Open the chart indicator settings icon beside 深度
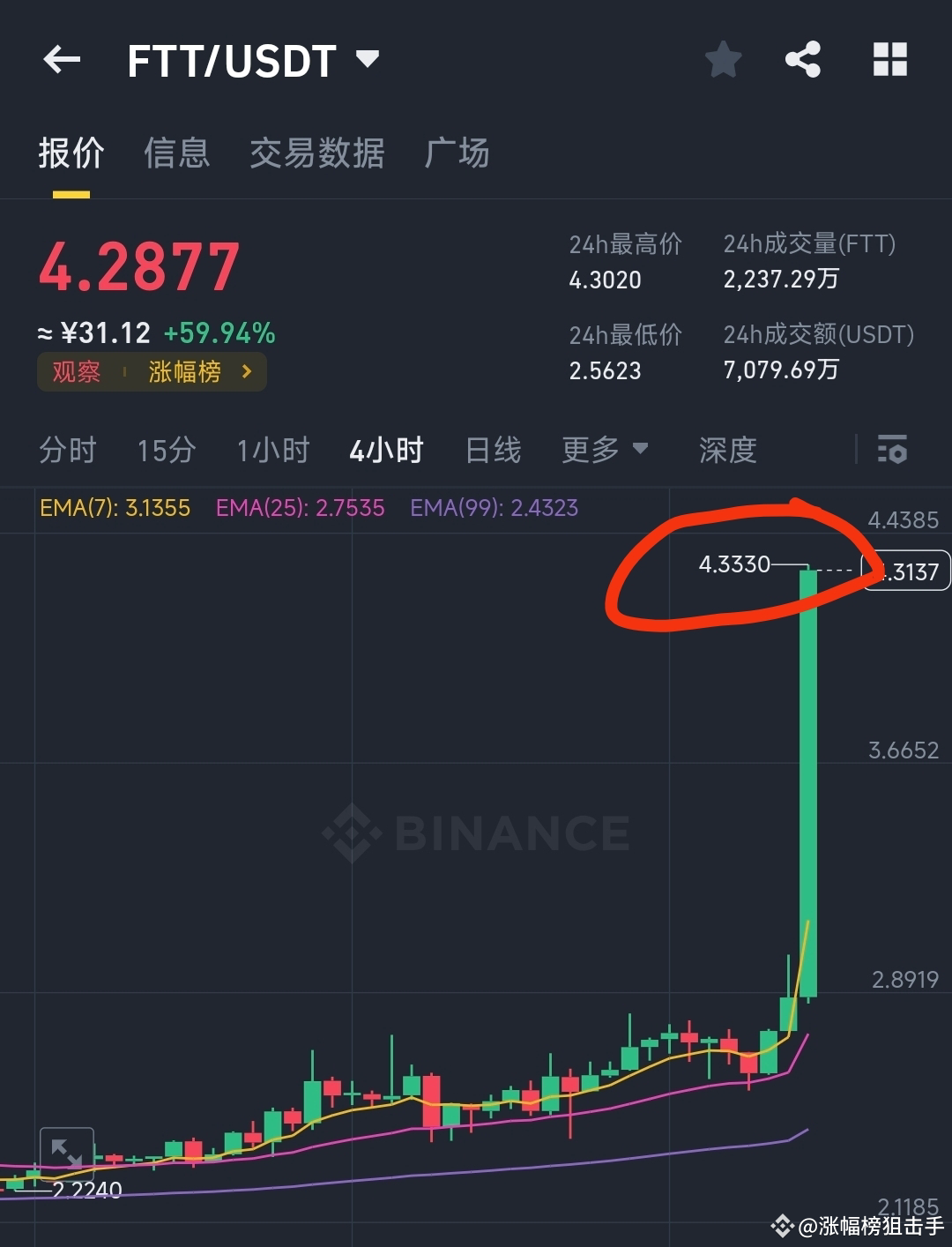Viewport: 952px width, 1247px height. (893, 451)
